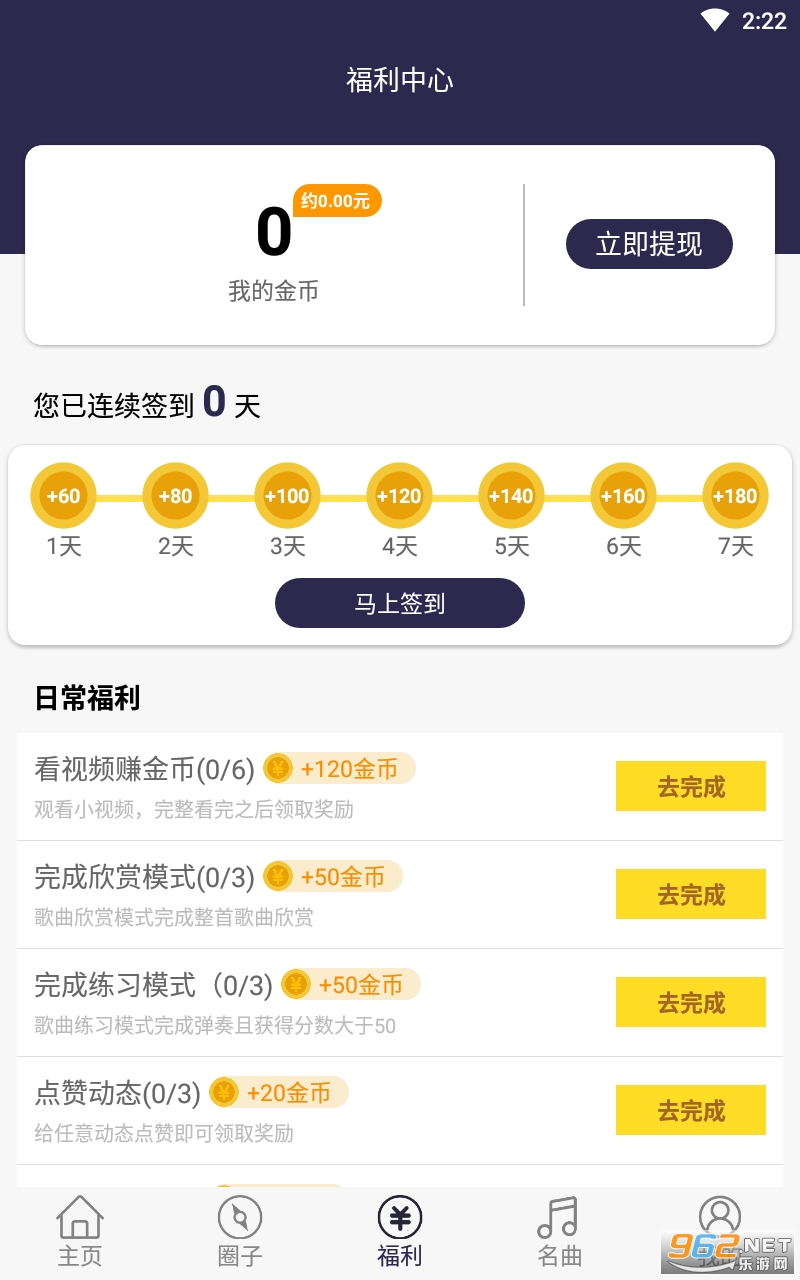Tap 去完成 for 点赞动态
This screenshot has width=800, height=1280.
[x=690, y=1110]
